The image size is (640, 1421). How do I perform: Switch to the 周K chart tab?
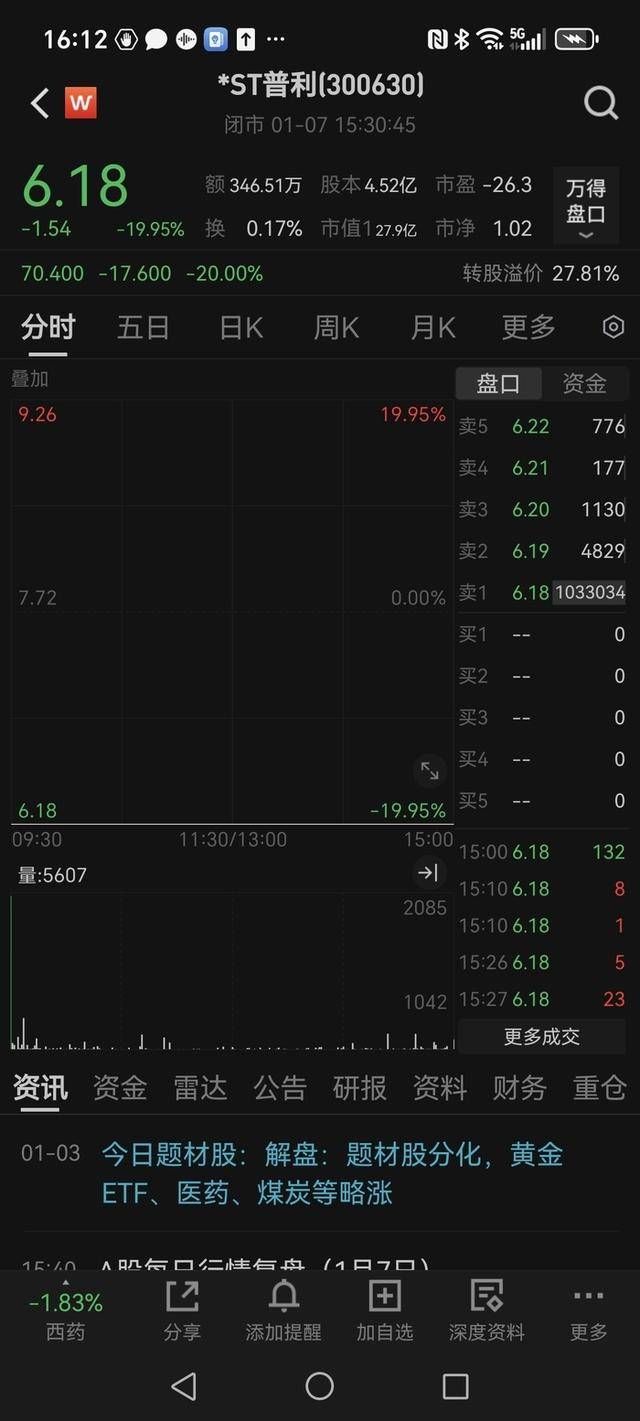[x=336, y=327]
